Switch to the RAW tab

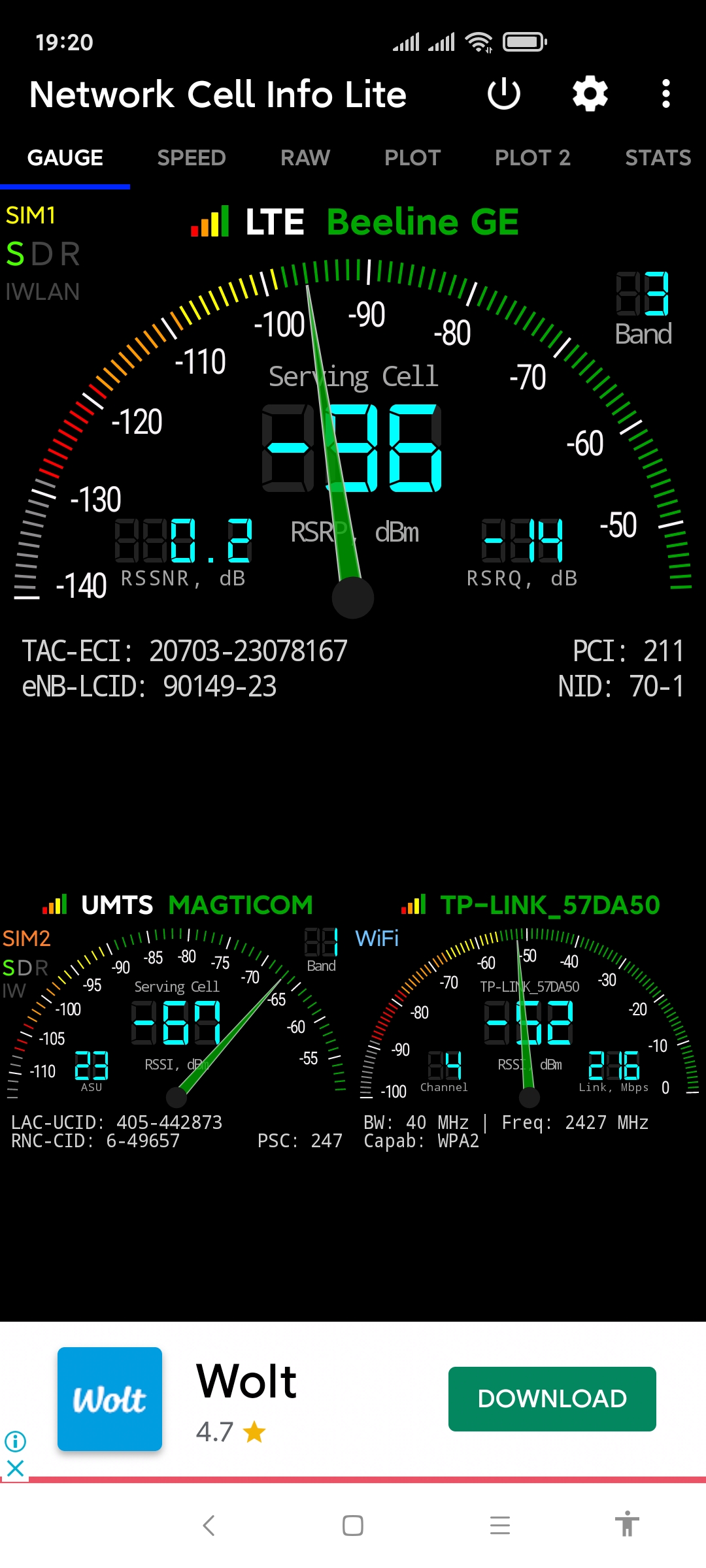pyautogui.click(x=305, y=157)
